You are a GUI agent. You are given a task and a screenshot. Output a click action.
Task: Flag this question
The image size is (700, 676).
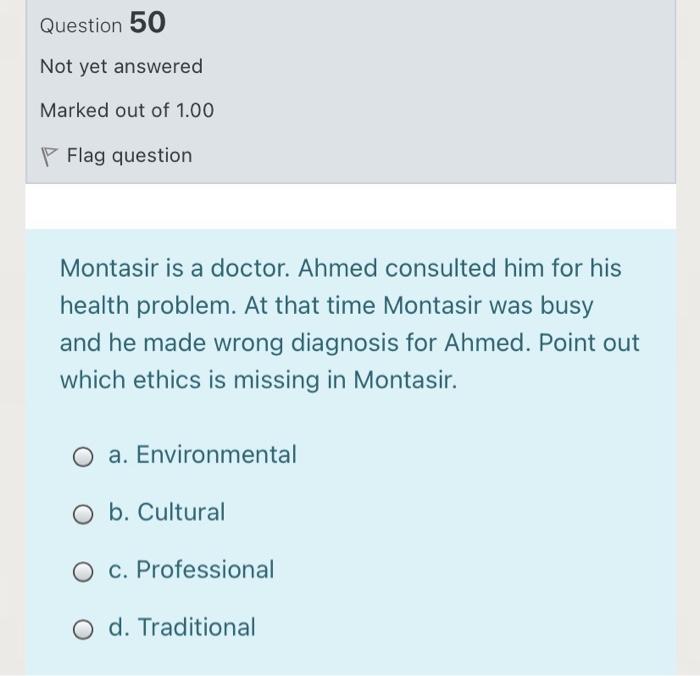[116, 156]
